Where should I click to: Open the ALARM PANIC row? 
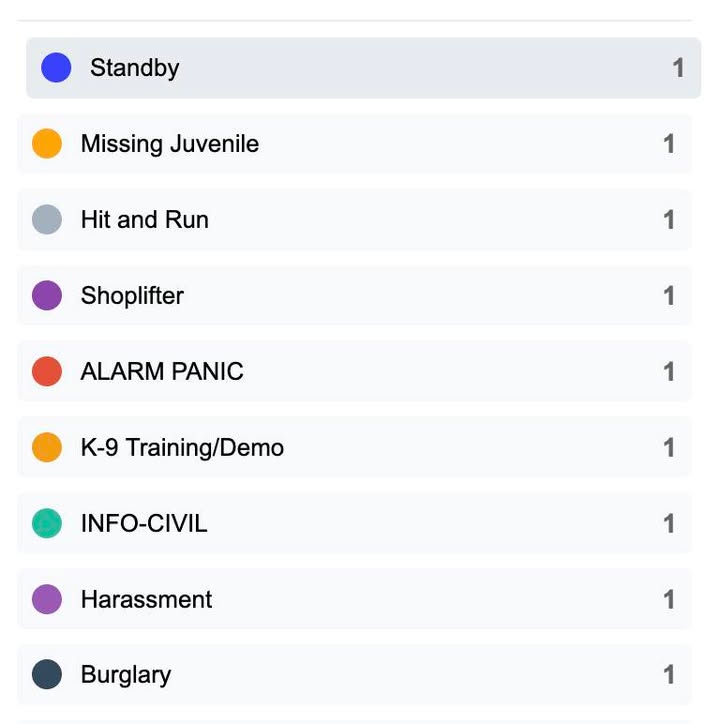(354, 372)
